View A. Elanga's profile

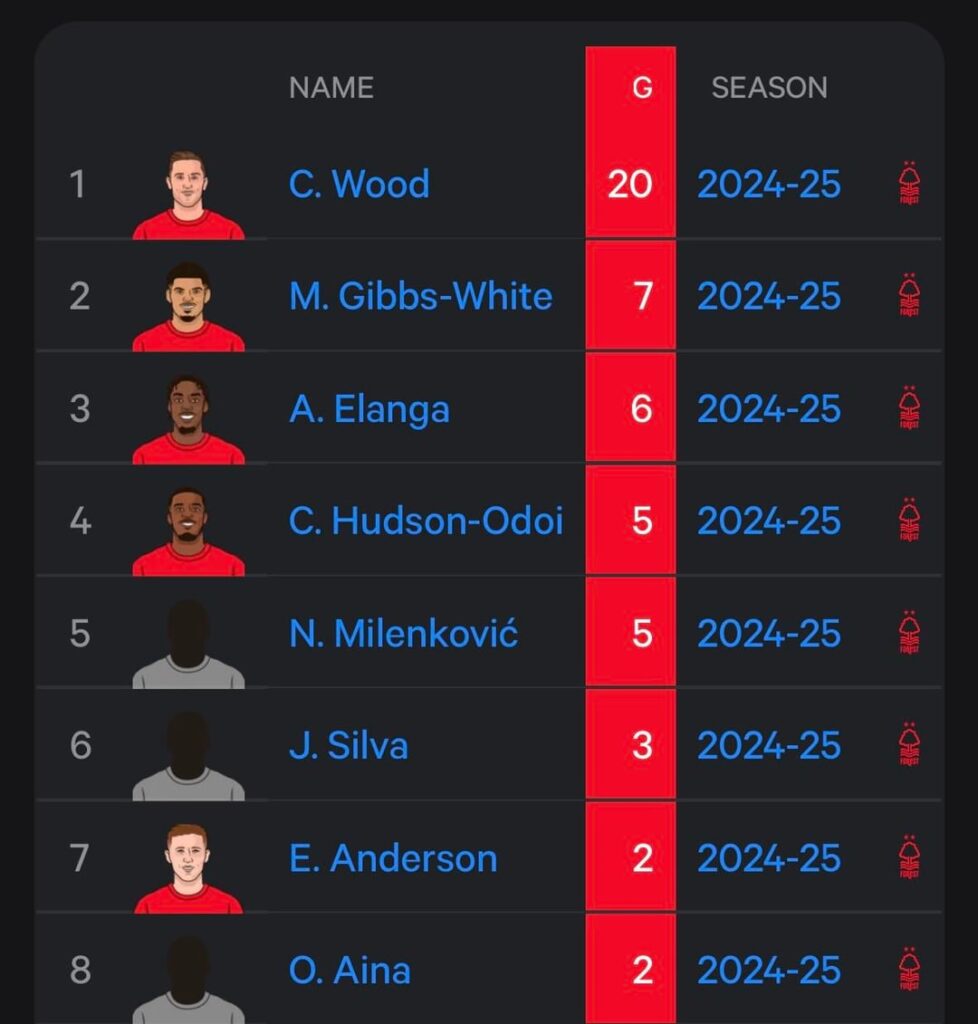point(369,409)
